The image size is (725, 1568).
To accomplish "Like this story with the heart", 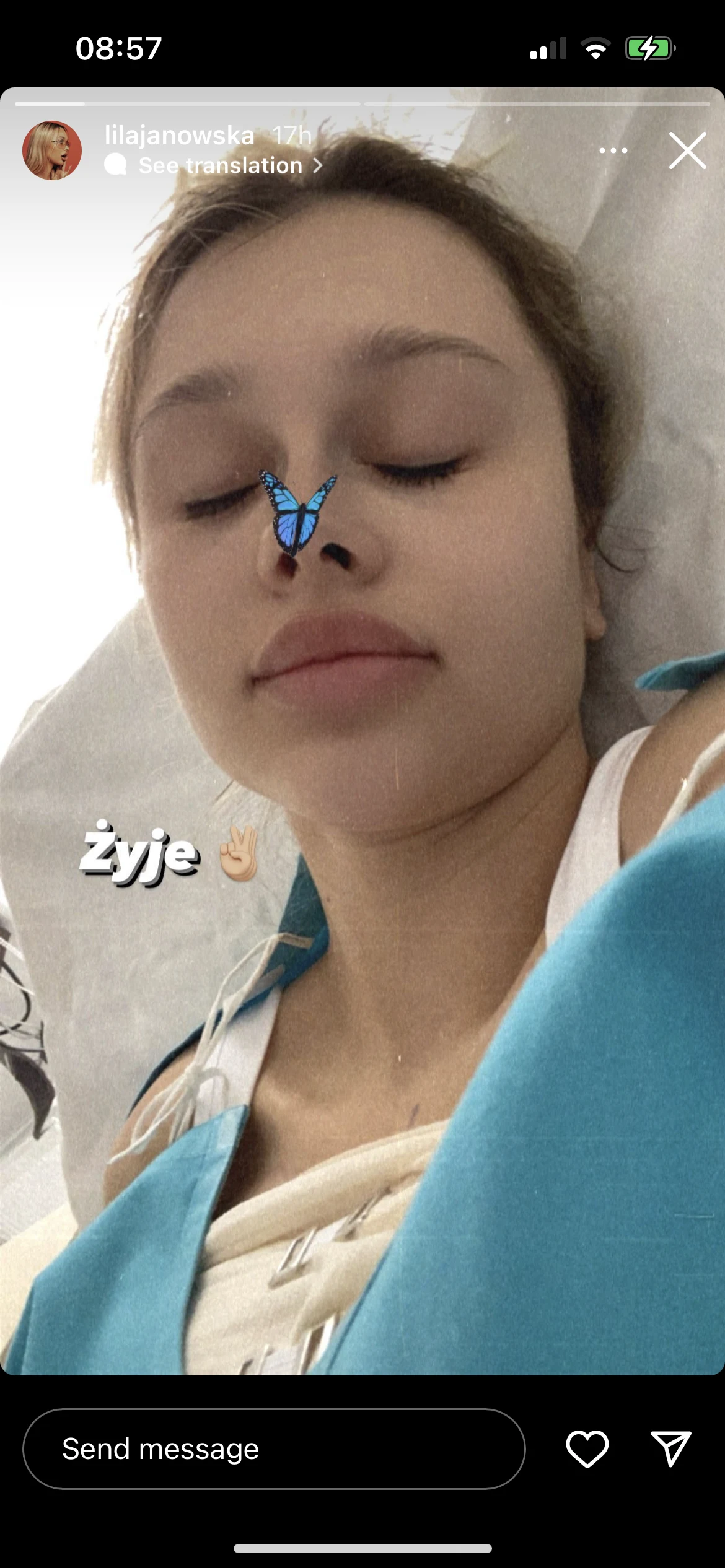I will pyautogui.click(x=587, y=1449).
